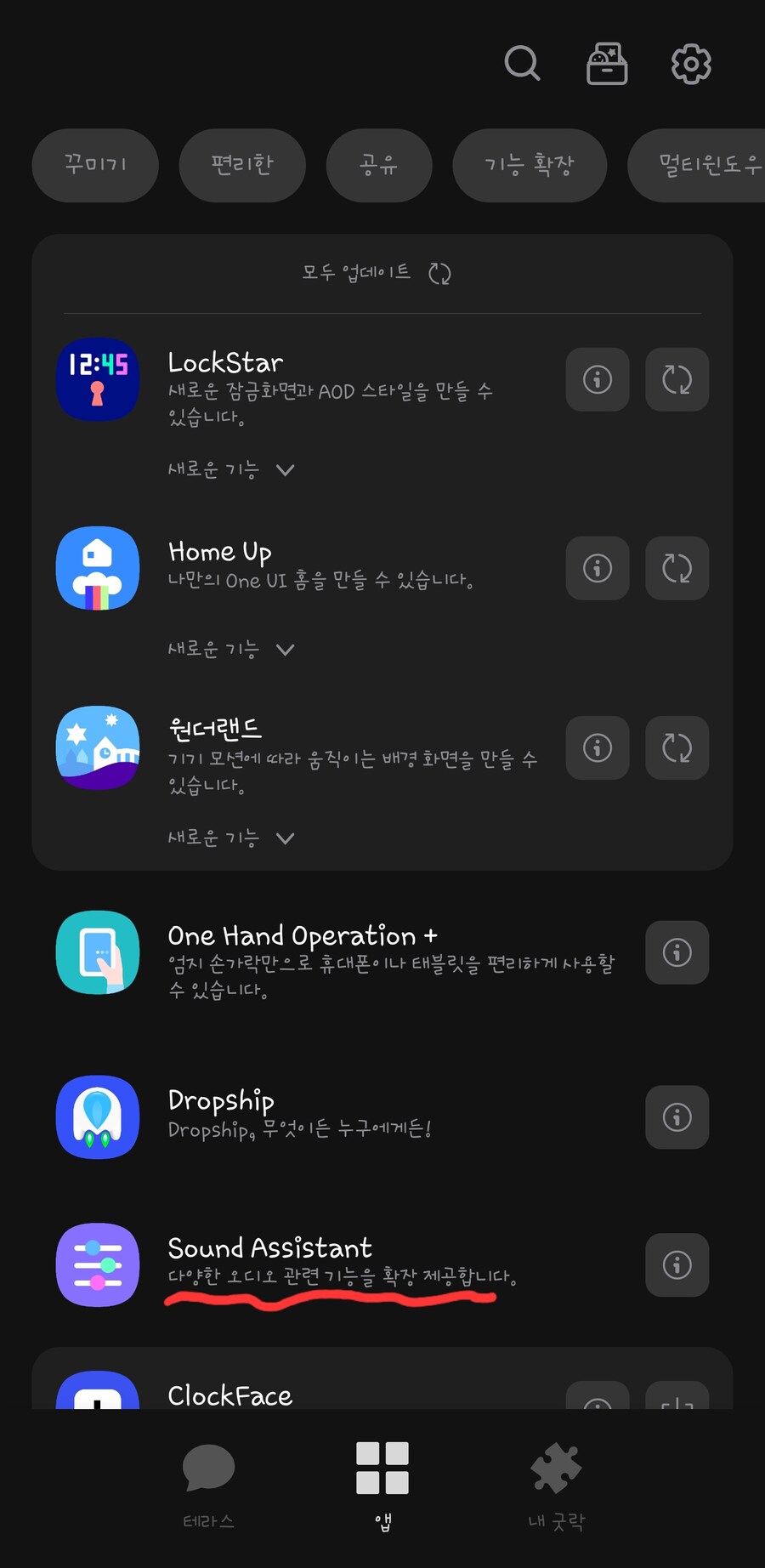The image size is (765, 1568).
Task: Open the LockStar app icon
Action: coord(97,380)
